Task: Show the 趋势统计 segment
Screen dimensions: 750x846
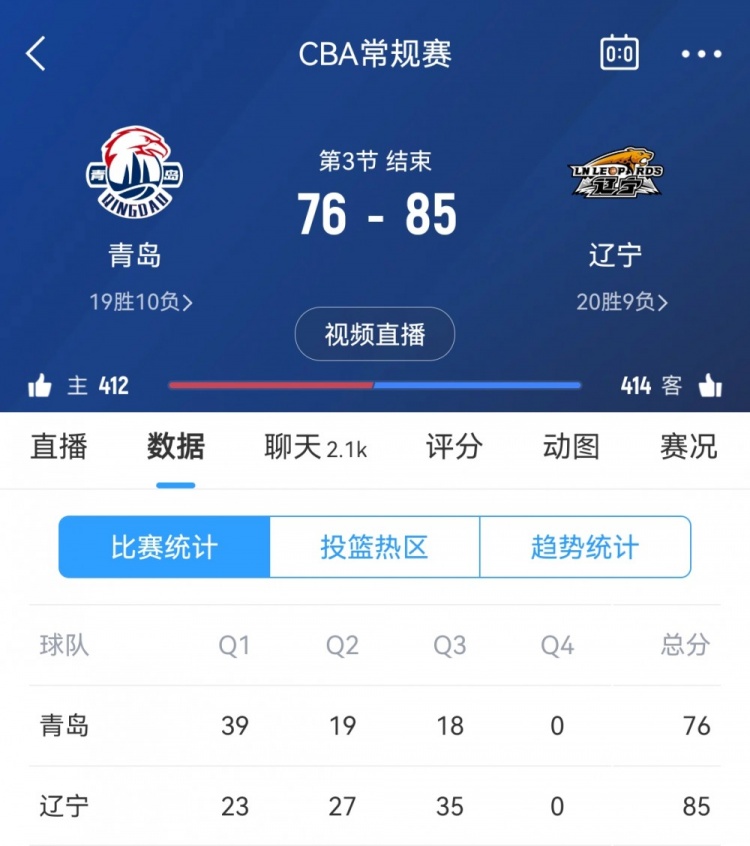Action: tap(585, 547)
